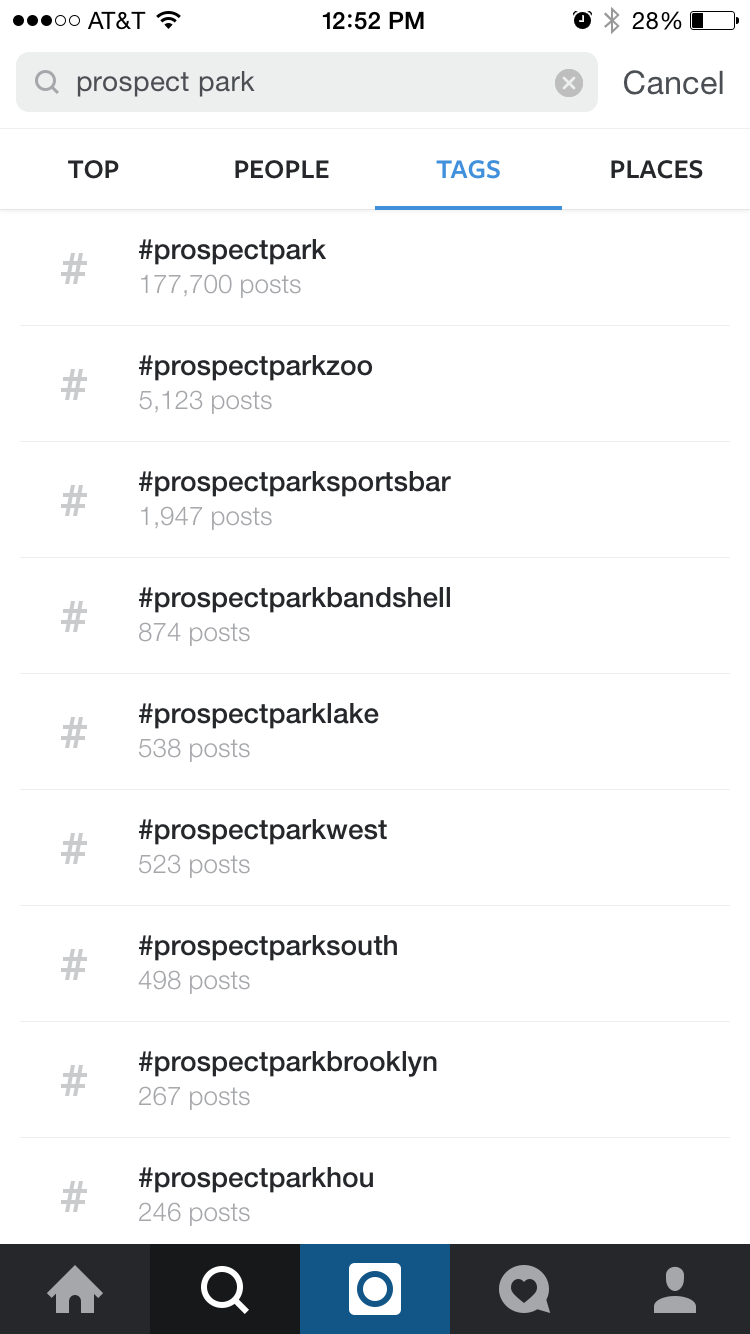
Task: Select the #prospectparksouth tag
Action: (x=375, y=964)
